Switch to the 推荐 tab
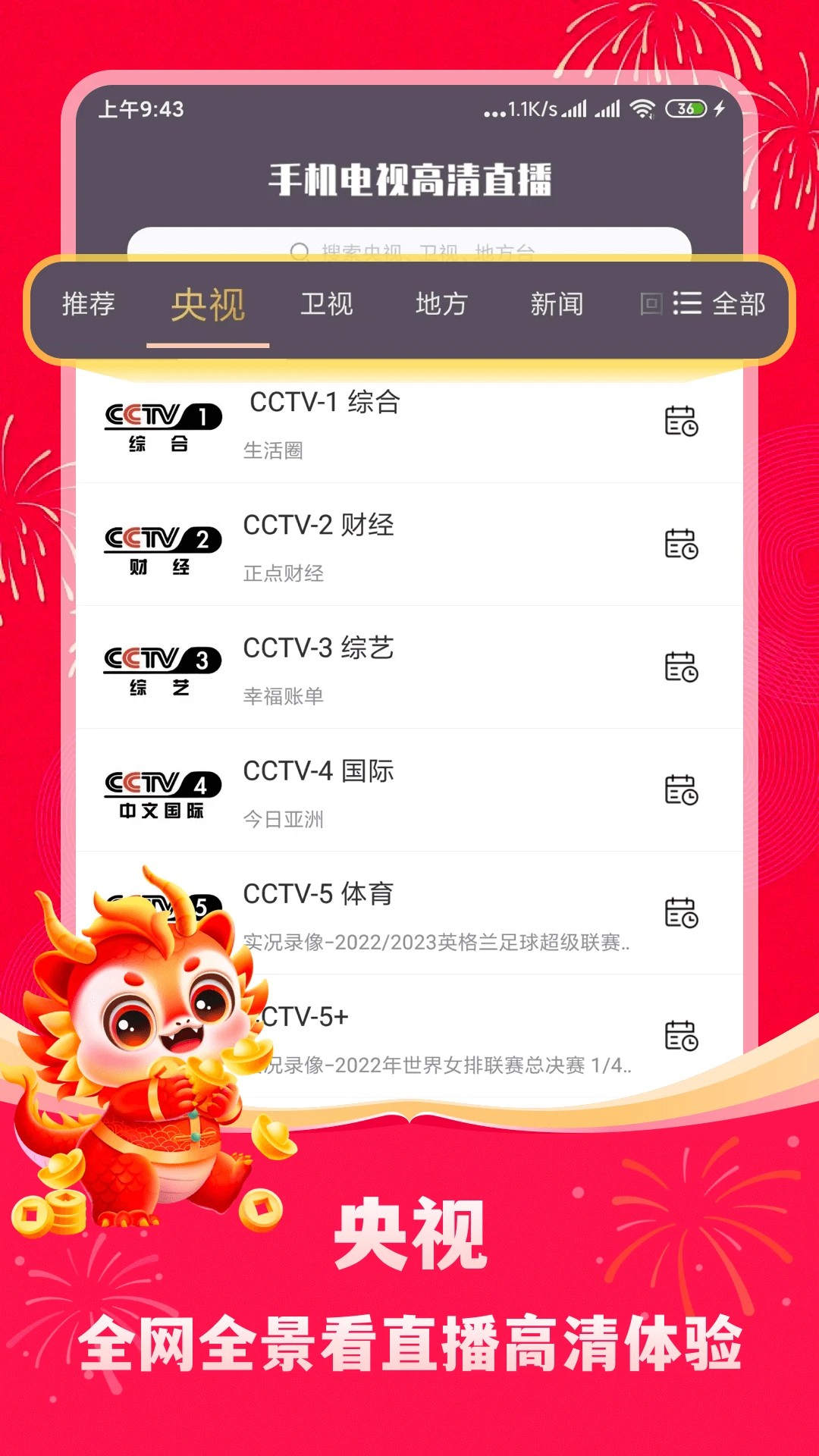Viewport: 819px width, 1456px height. coord(86,304)
